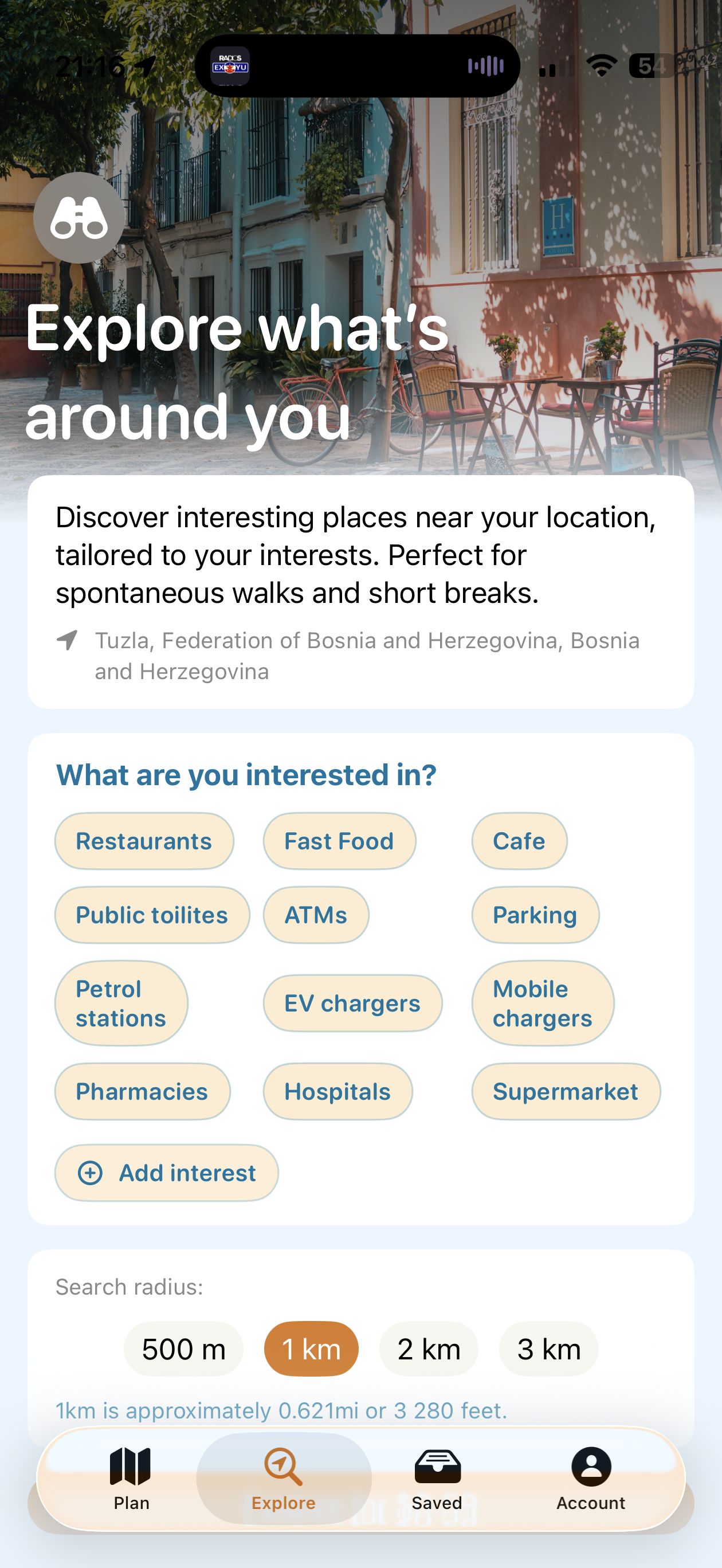The width and height of the screenshot is (722, 1568).
Task: Choose the Fast Food interest
Action: tap(339, 841)
